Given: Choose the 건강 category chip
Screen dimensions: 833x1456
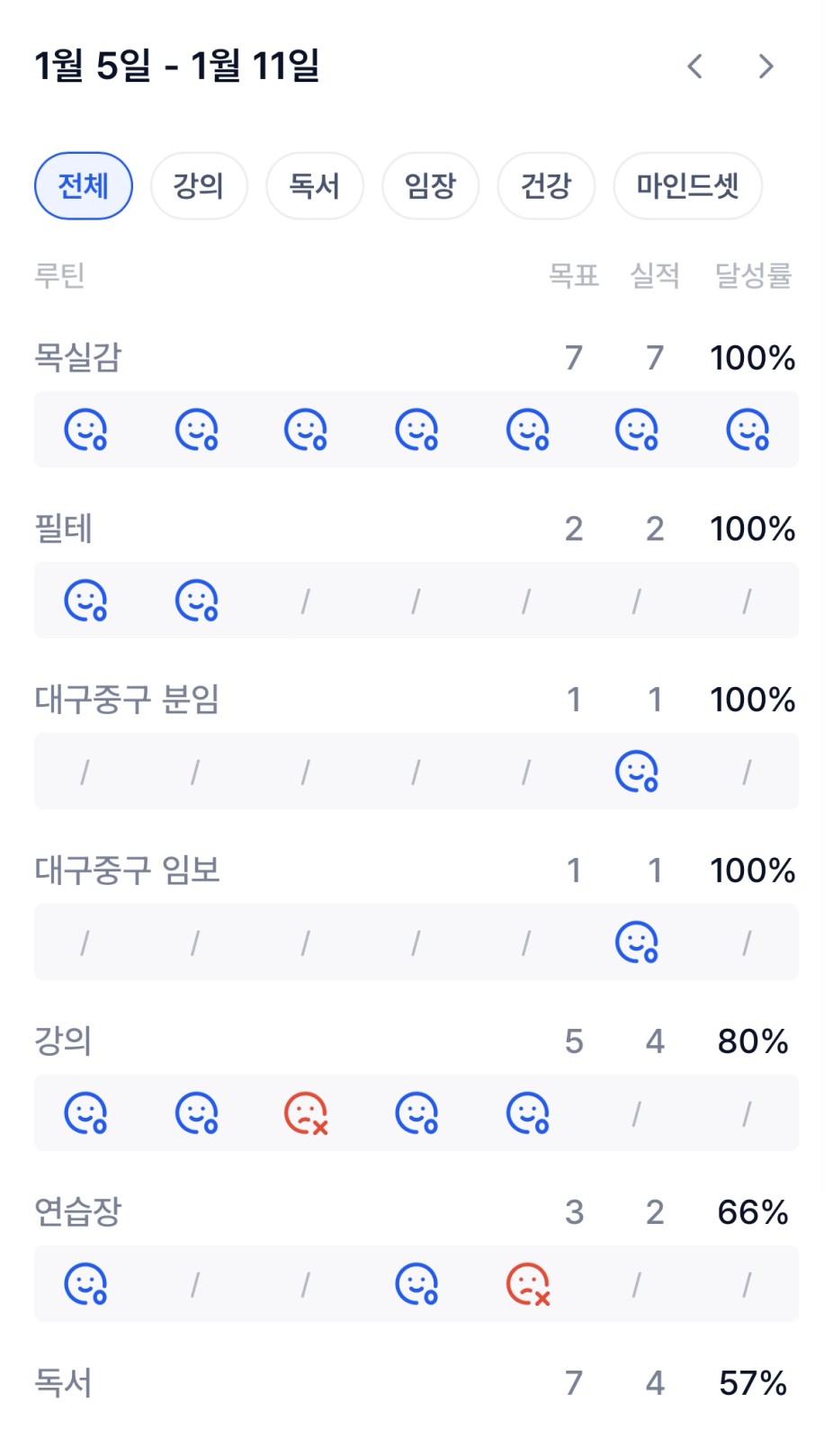Looking at the screenshot, I should 546,186.
